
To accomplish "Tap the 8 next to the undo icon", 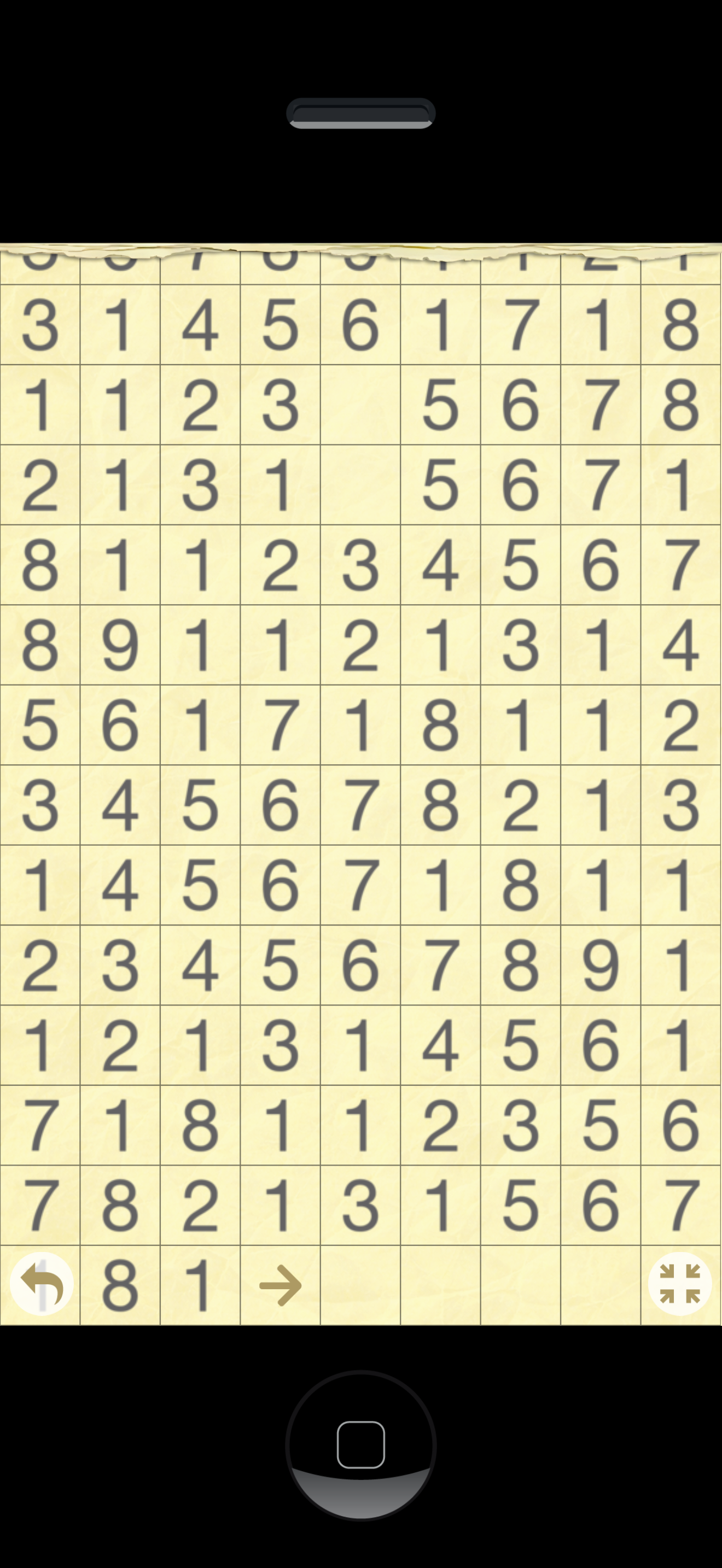I will (120, 1284).
